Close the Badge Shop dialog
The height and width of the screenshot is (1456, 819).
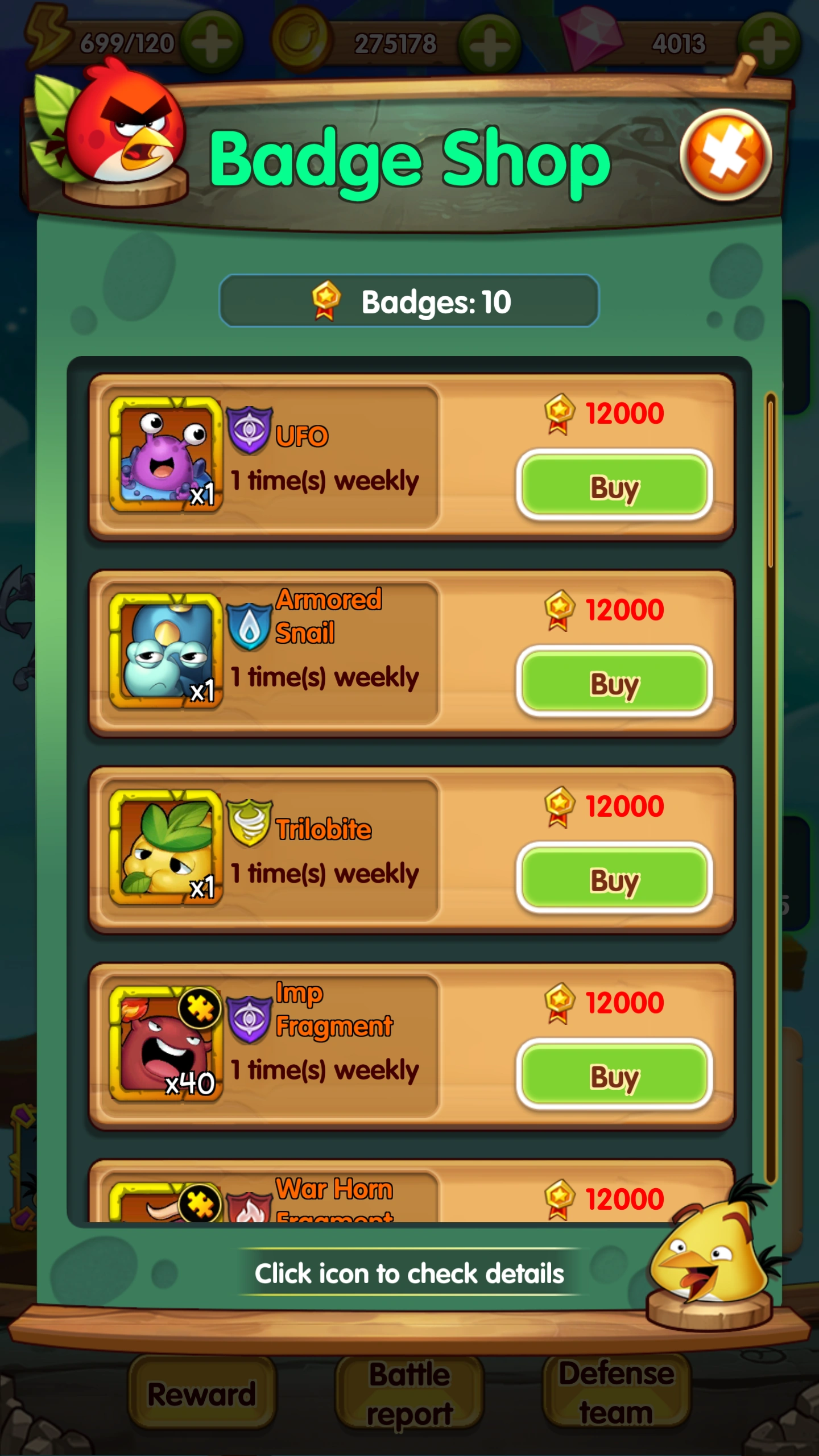tap(726, 154)
